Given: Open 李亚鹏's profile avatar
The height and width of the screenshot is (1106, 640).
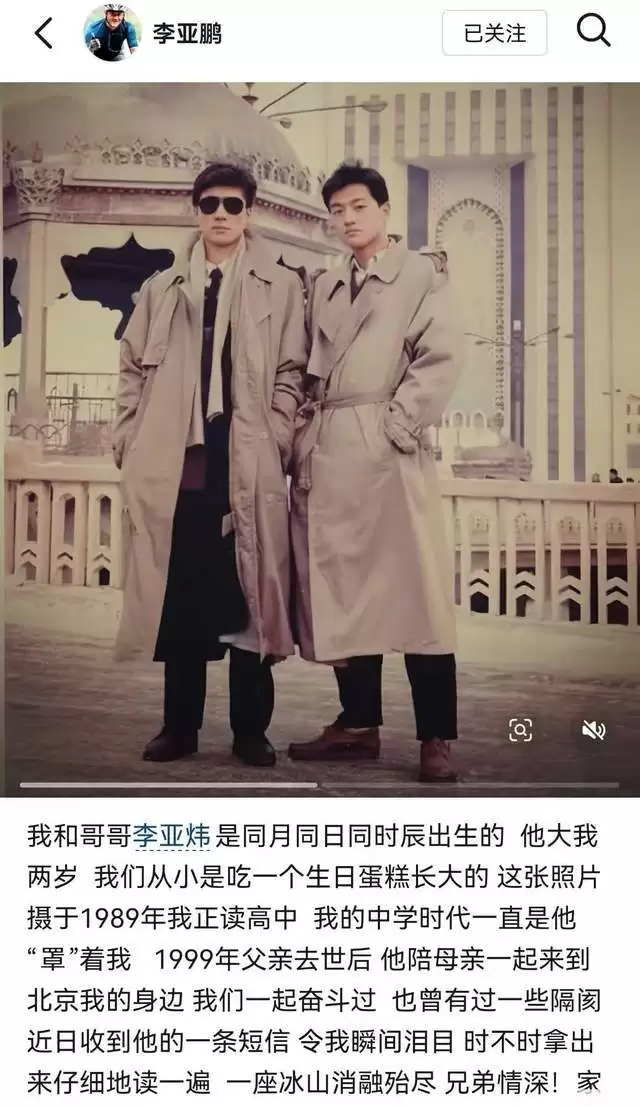Looking at the screenshot, I should [112, 33].
